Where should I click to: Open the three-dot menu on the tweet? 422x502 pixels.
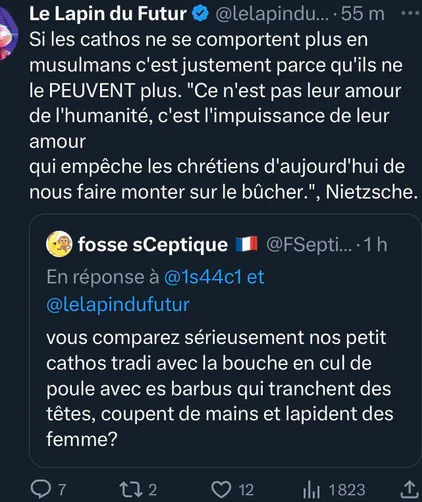(411, 13)
